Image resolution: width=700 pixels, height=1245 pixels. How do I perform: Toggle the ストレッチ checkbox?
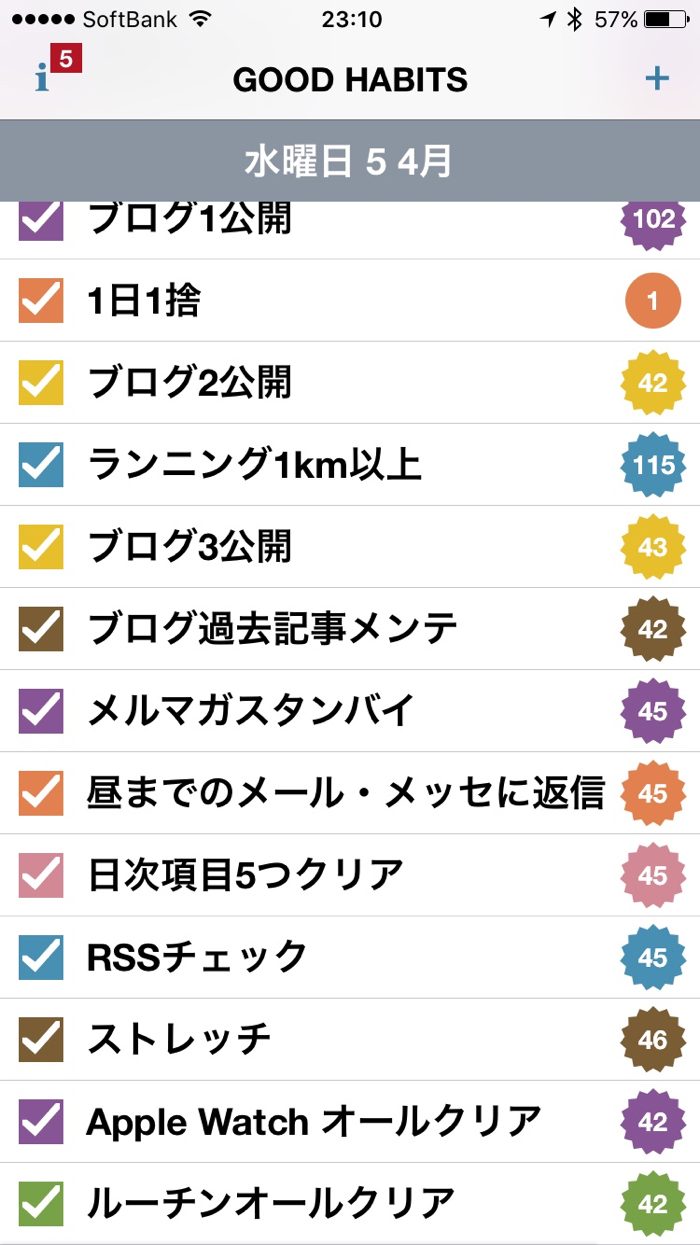(x=41, y=1038)
